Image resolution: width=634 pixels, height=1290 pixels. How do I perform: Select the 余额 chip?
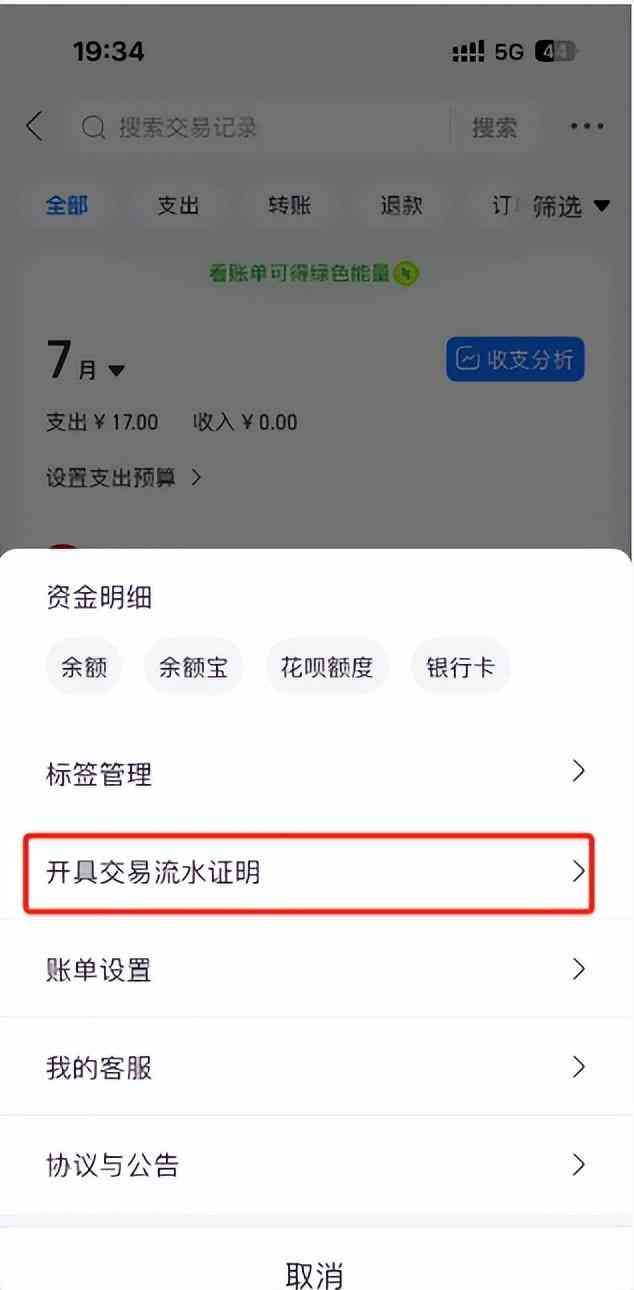coord(84,668)
